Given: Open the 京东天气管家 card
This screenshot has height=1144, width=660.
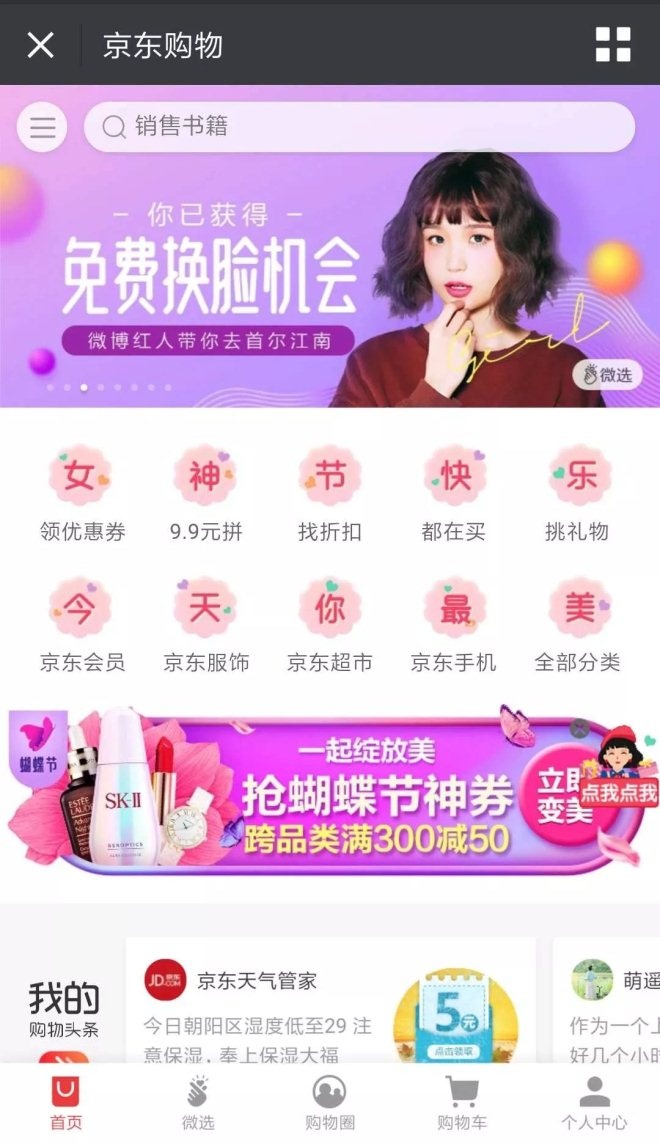Looking at the screenshot, I should pyautogui.click(x=330, y=1000).
